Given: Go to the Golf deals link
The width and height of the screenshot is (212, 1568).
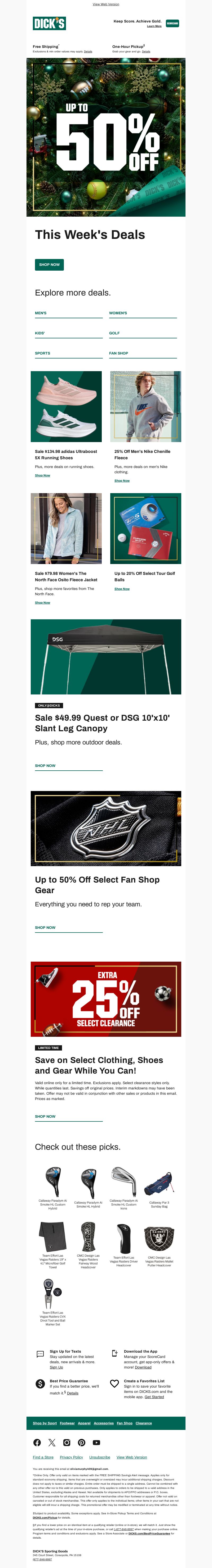Looking at the screenshot, I should (114, 333).
